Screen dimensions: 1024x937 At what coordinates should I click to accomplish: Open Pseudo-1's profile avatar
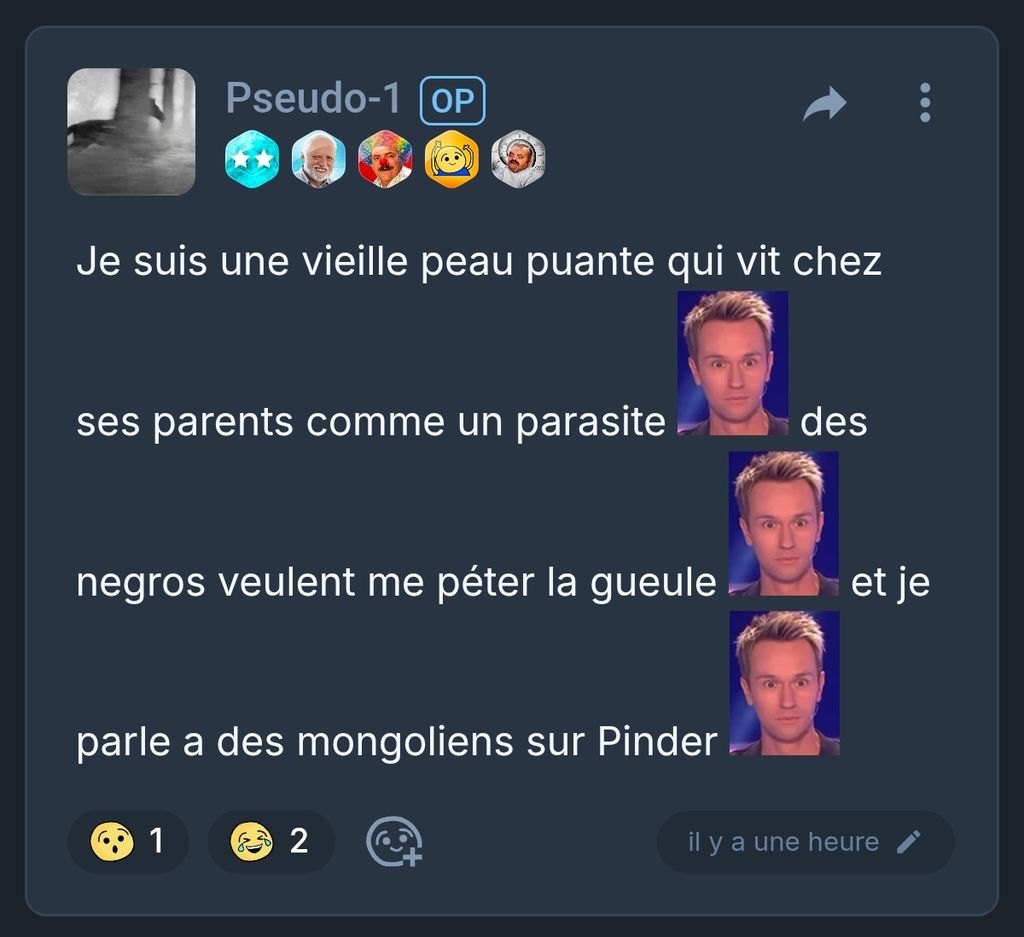131,131
